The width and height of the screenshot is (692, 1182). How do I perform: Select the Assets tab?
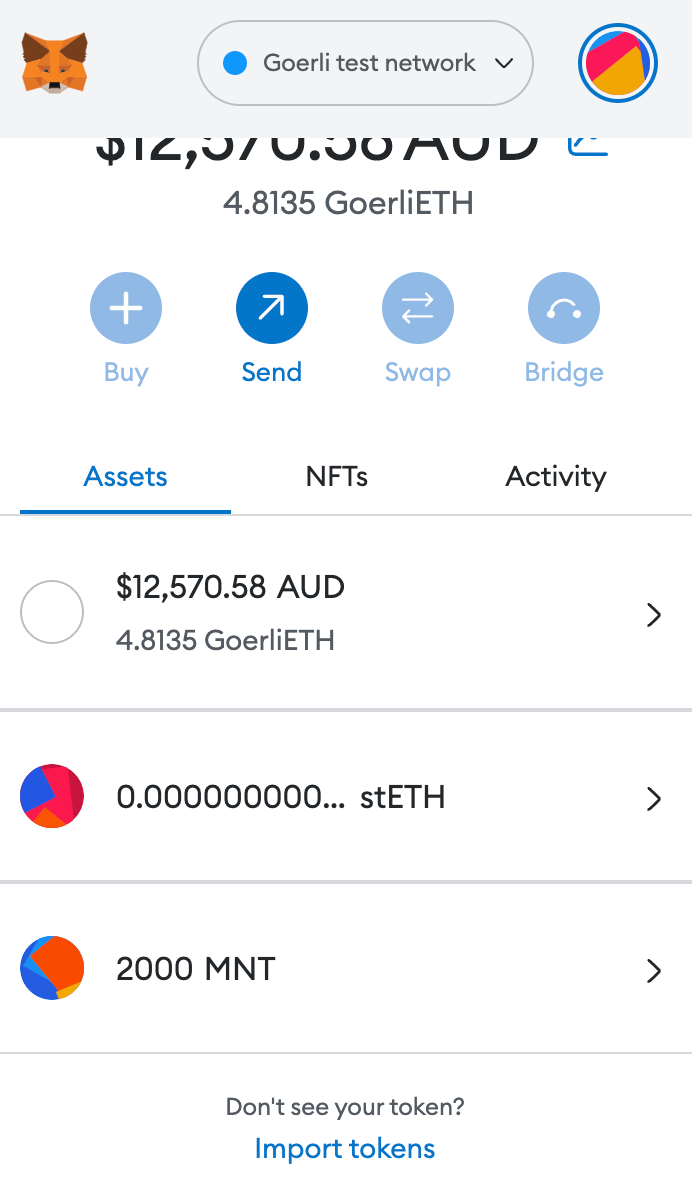(x=126, y=477)
